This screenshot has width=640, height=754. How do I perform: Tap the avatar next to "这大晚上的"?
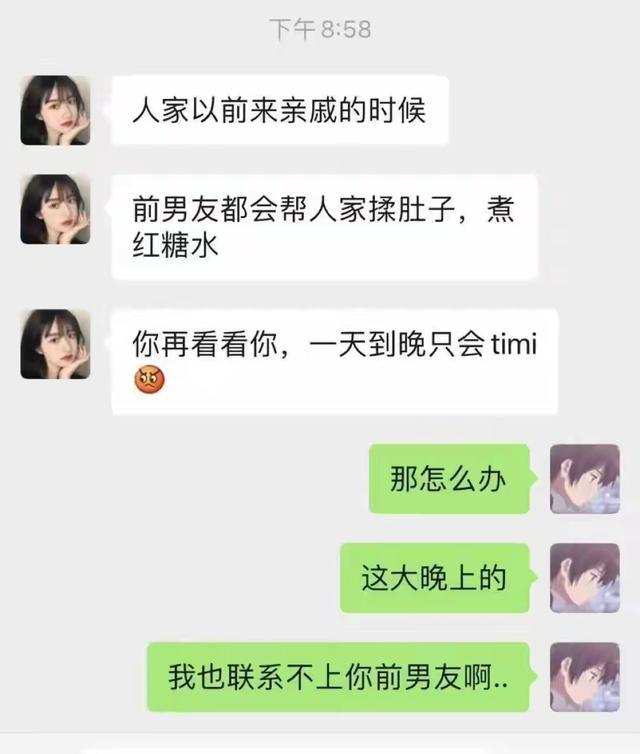[x=585, y=578]
